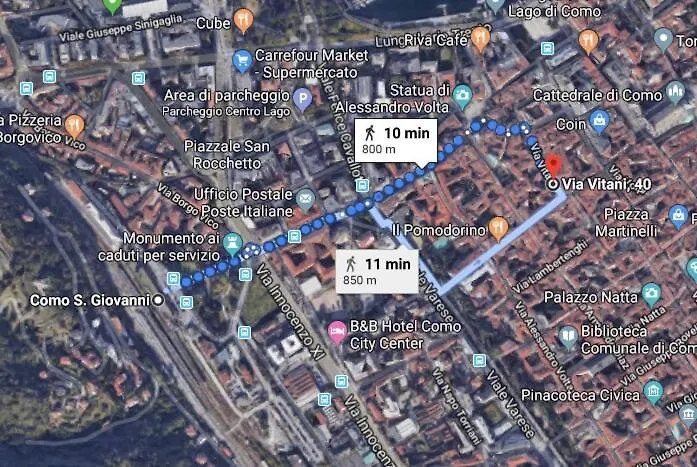
Task: Open the Carrefour Market Supermercato marker
Action: (242, 62)
